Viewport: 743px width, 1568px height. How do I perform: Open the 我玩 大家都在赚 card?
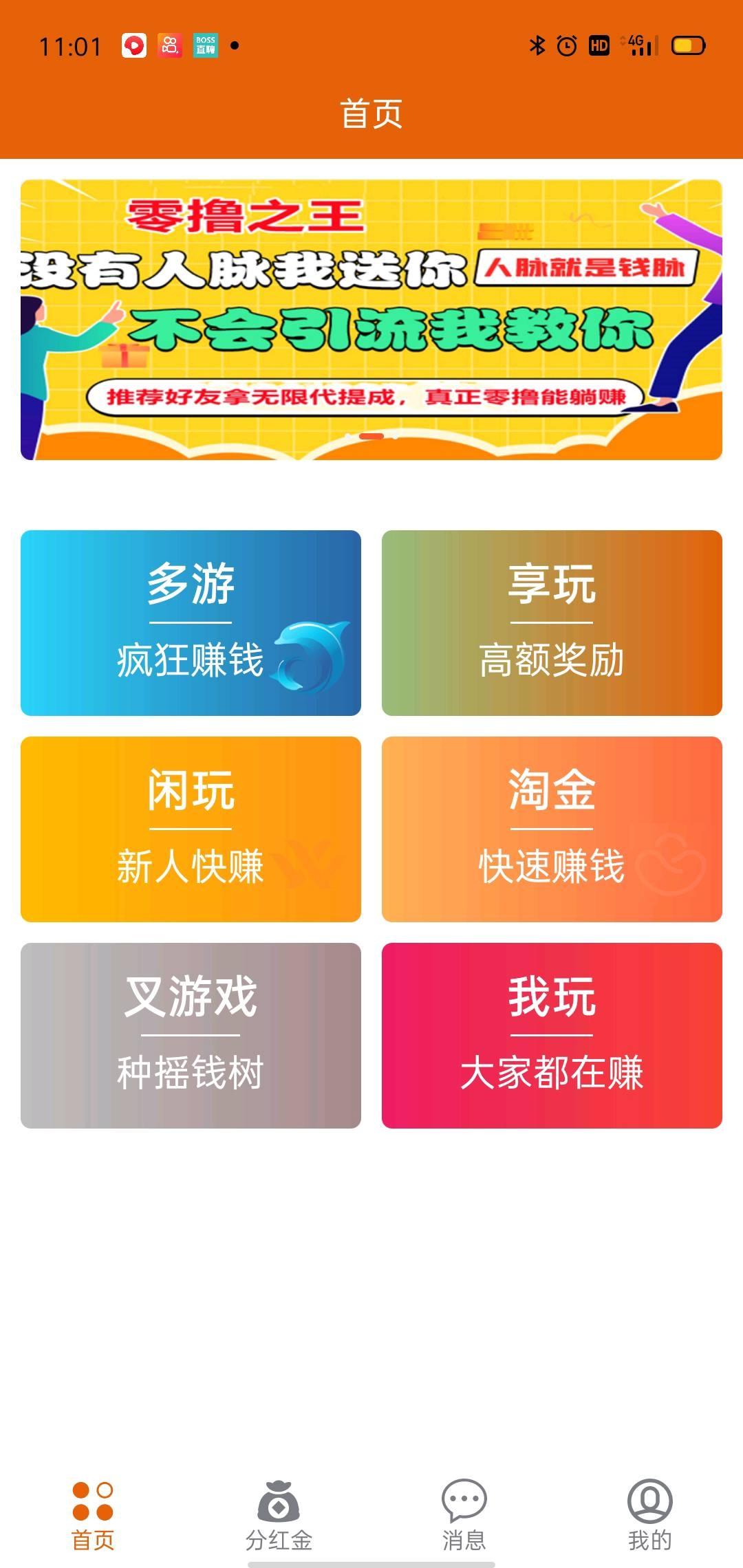tap(552, 1036)
